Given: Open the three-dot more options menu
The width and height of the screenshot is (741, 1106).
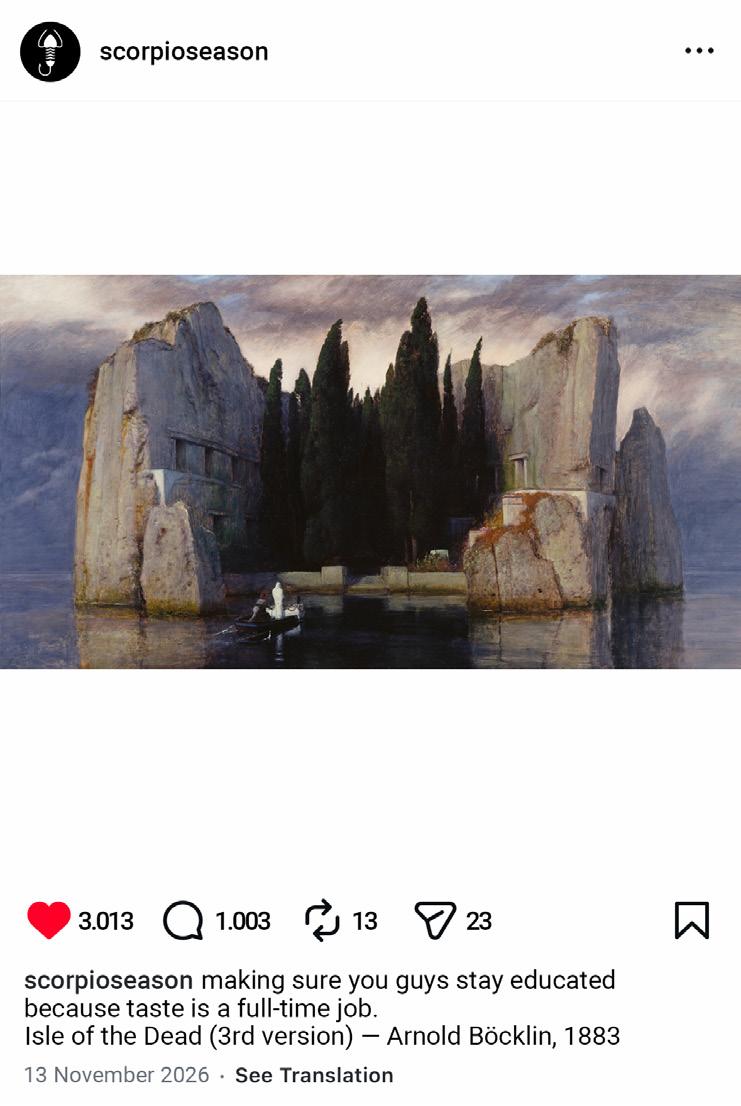Looking at the screenshot, I should point(699,51).
